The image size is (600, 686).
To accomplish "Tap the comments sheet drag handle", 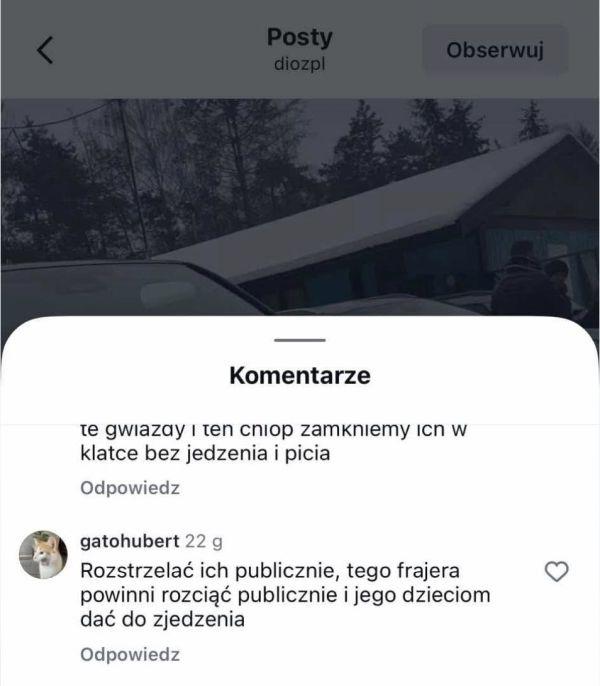I will (x=300, y=339).
